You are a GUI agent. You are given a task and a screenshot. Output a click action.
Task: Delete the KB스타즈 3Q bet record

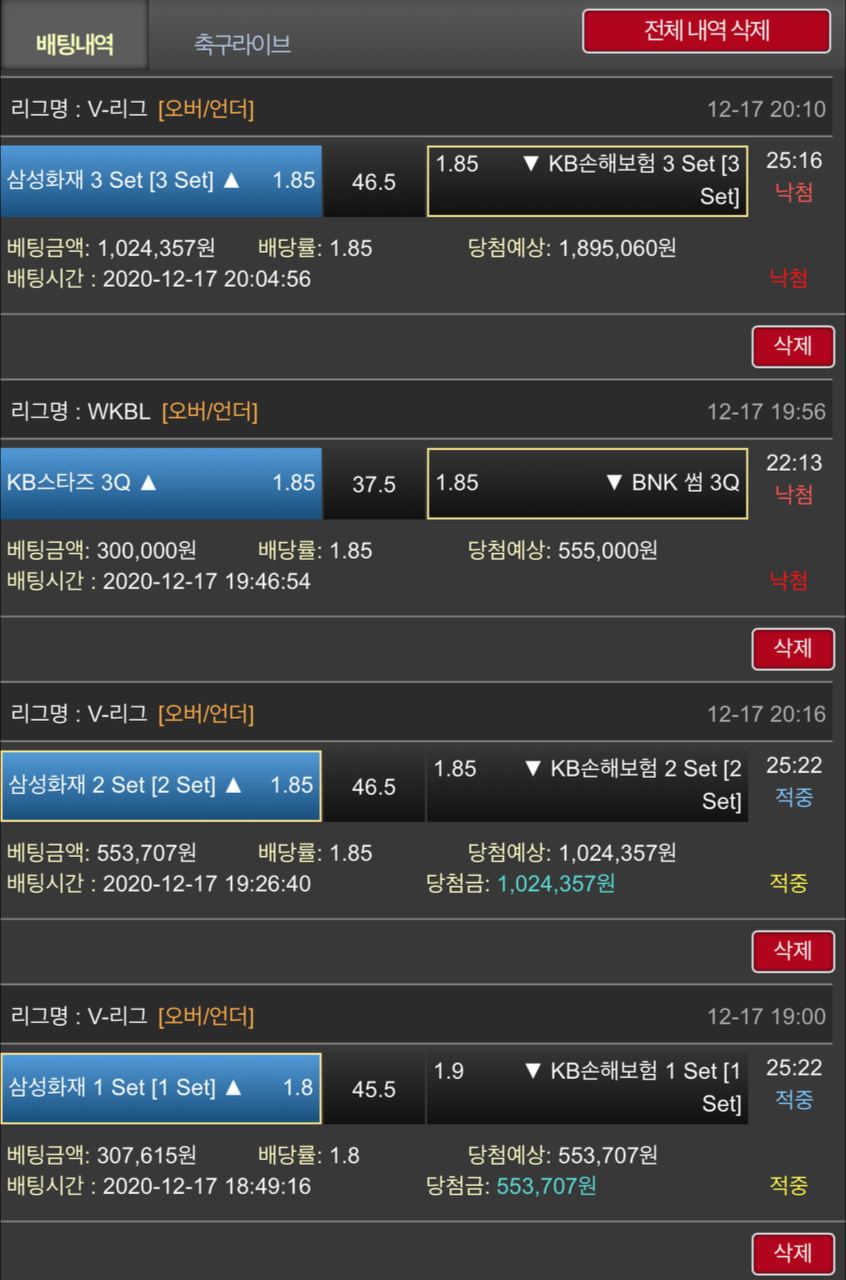(x=792, y=648)
